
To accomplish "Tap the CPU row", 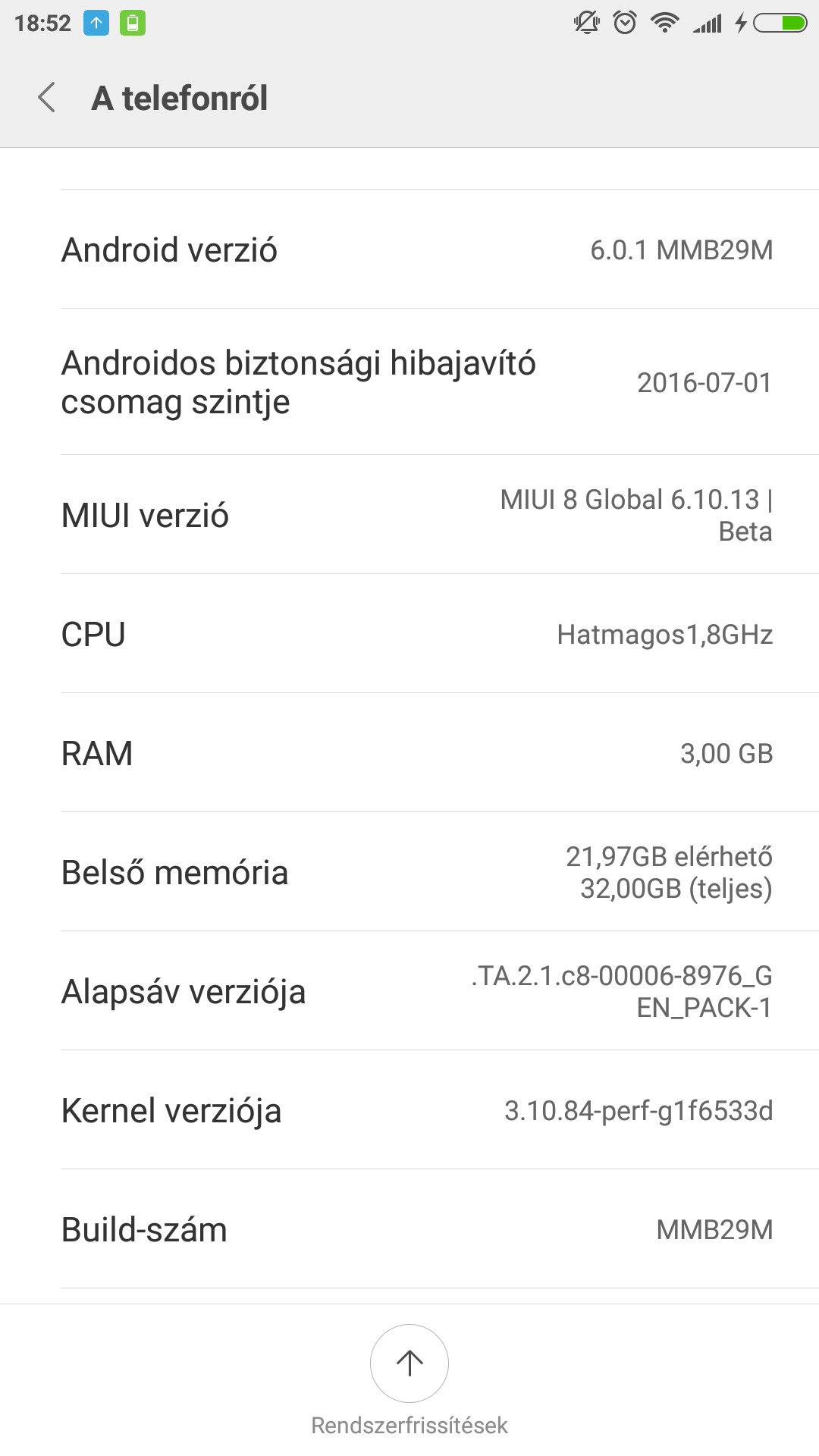I will click(409, 634).
